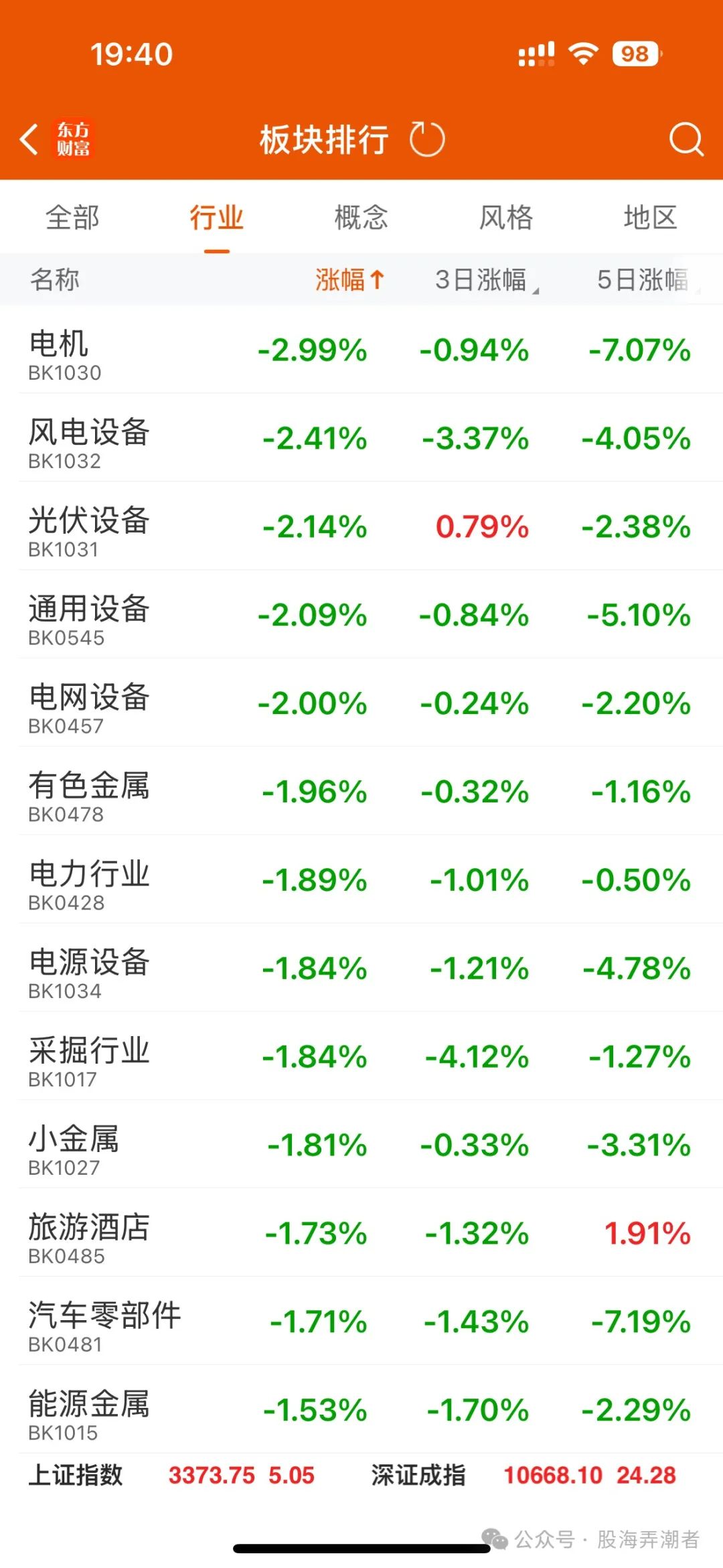Sort by 3日涨幅 column

click(487, 279)
